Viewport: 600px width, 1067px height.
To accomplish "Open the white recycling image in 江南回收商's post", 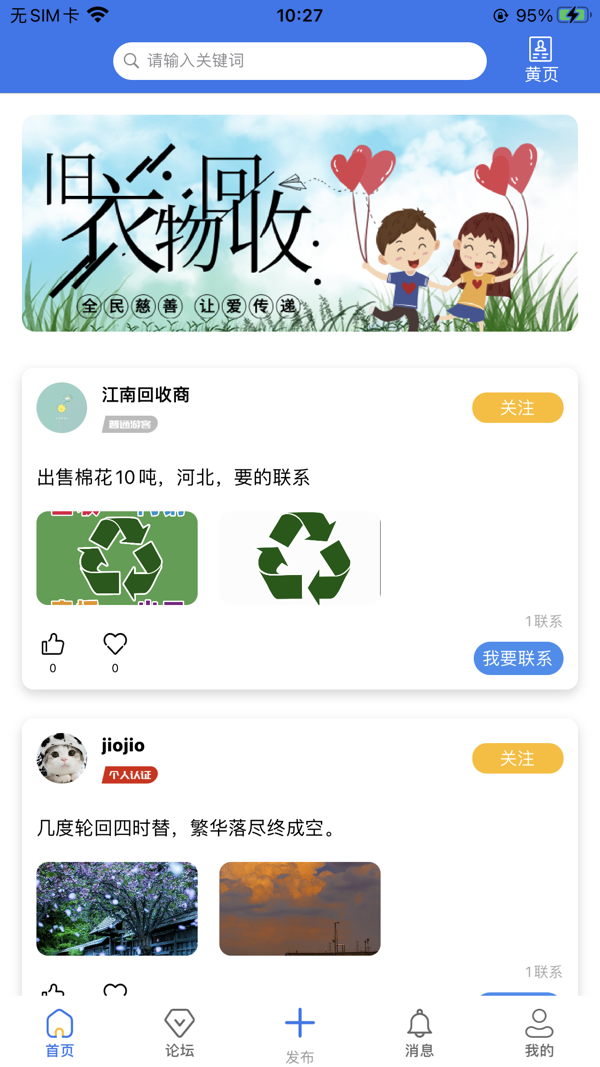I will 300,558.
